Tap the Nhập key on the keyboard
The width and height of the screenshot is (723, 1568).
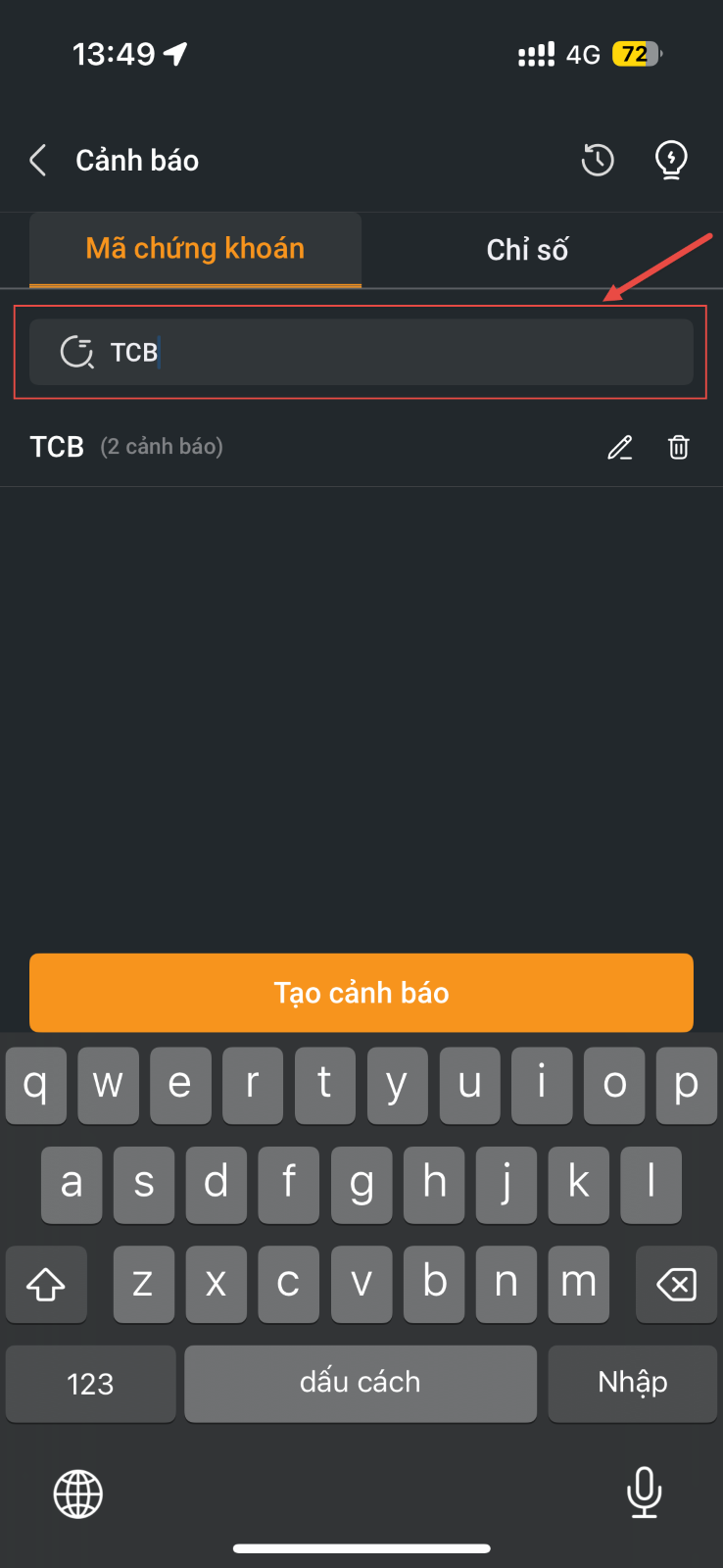click(x=632, y=1383)
